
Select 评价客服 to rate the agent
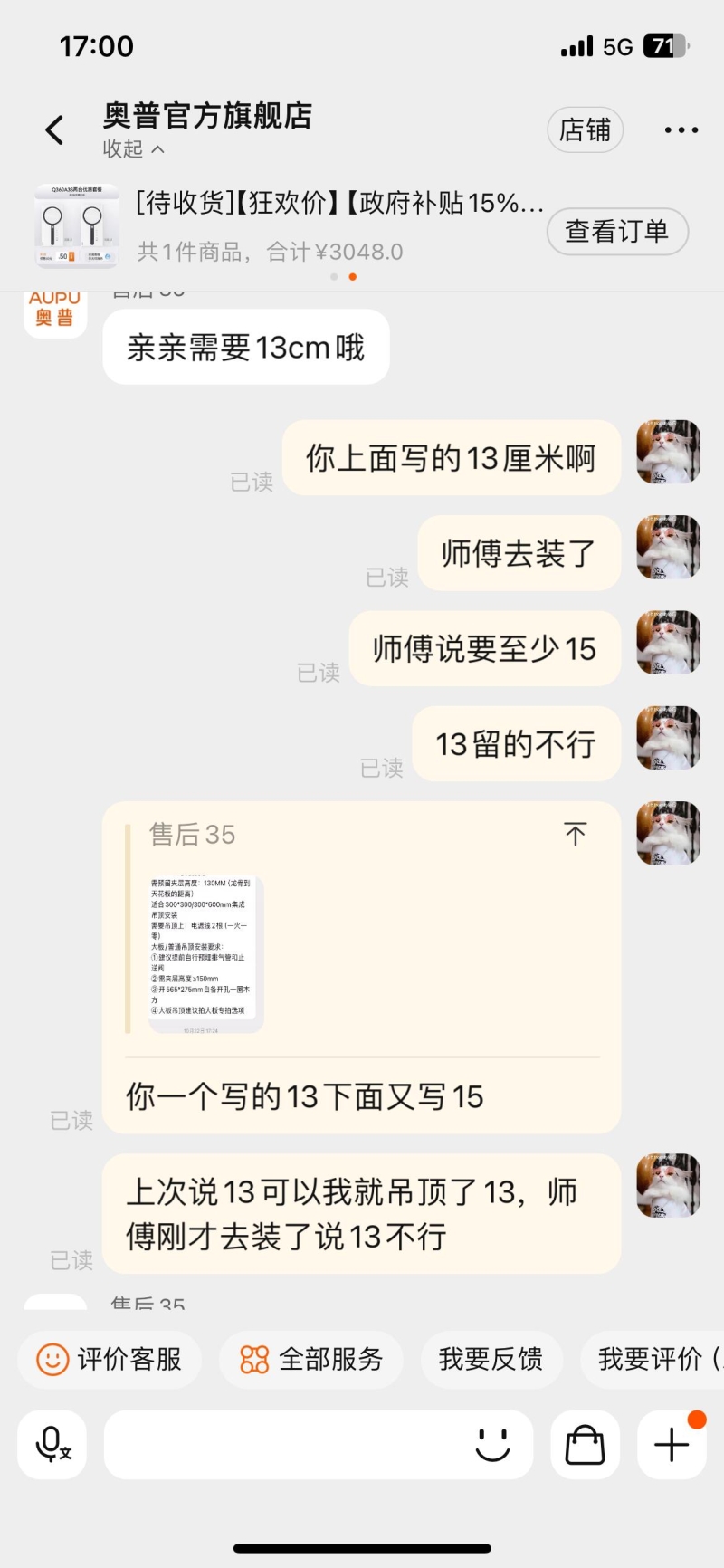click(x=110, y=1359)
